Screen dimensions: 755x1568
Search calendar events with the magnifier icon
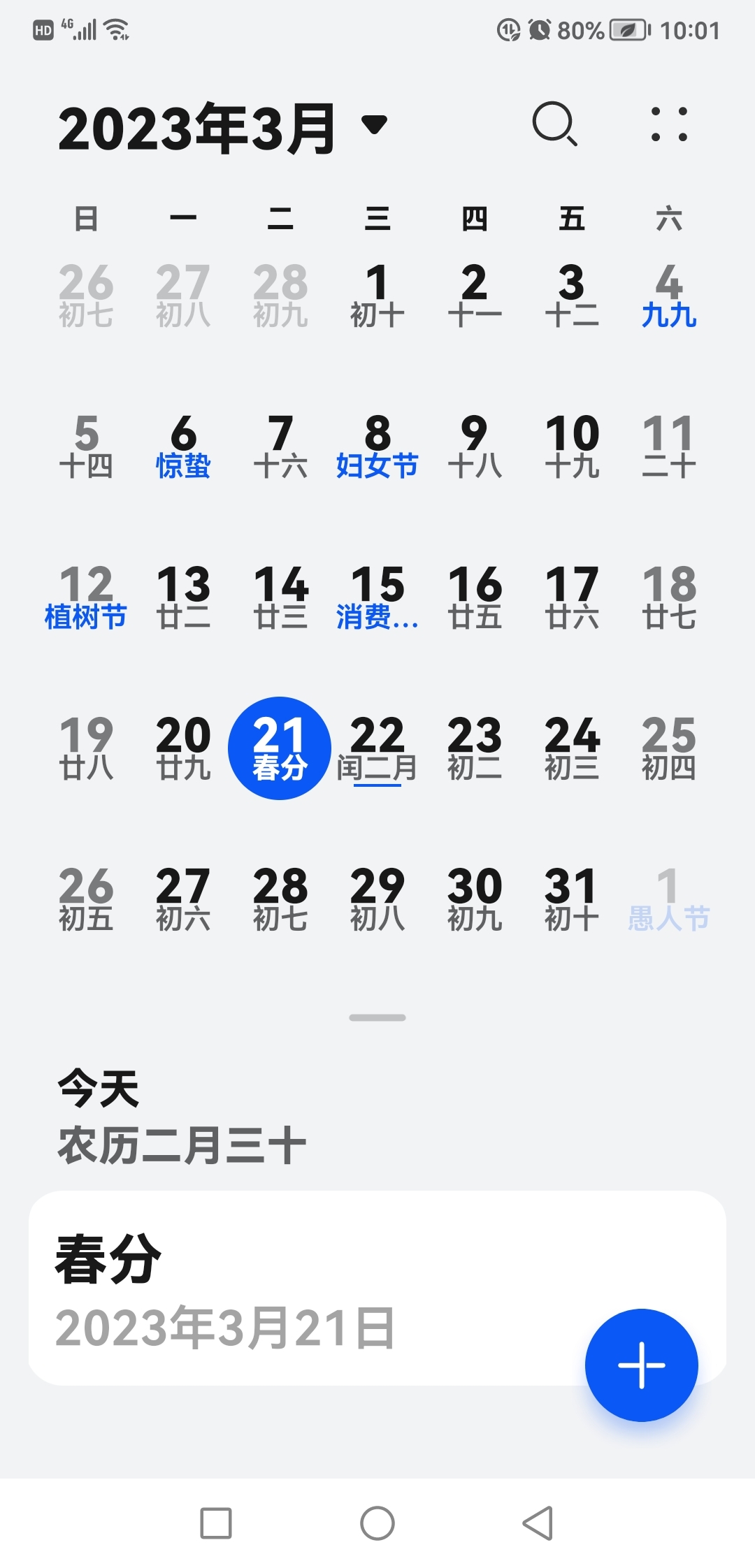coord(555,124)
